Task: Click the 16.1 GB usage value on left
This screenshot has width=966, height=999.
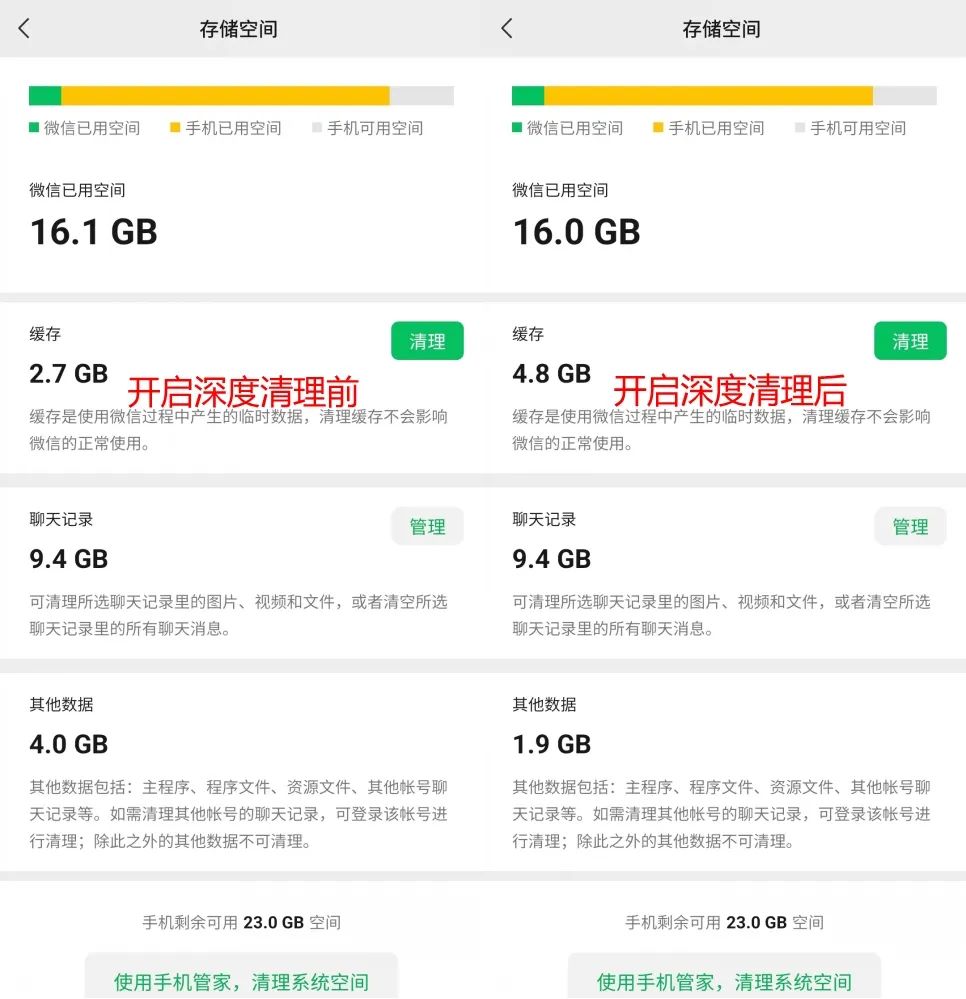Action: (x=92, y=232)
